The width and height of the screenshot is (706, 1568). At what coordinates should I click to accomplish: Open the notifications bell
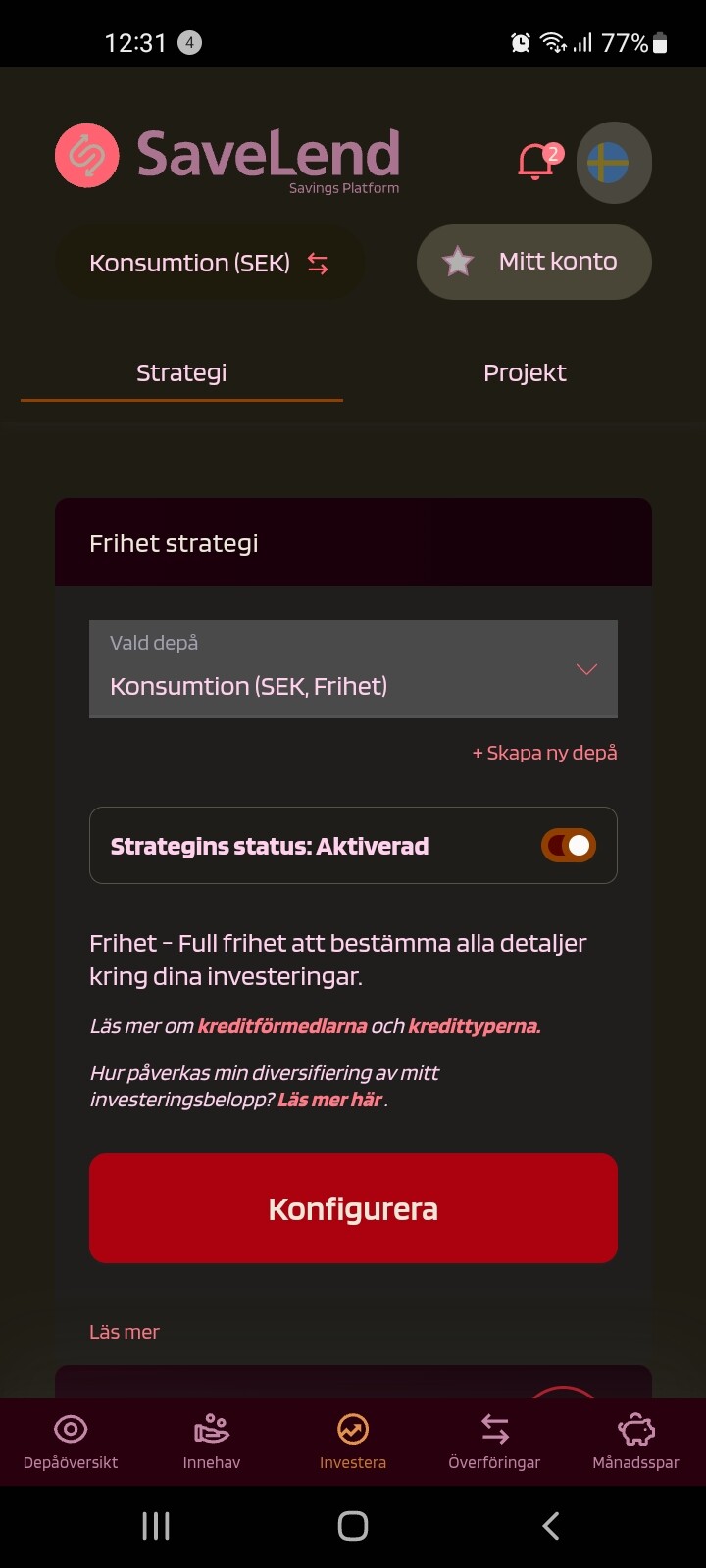click(537, 162)
